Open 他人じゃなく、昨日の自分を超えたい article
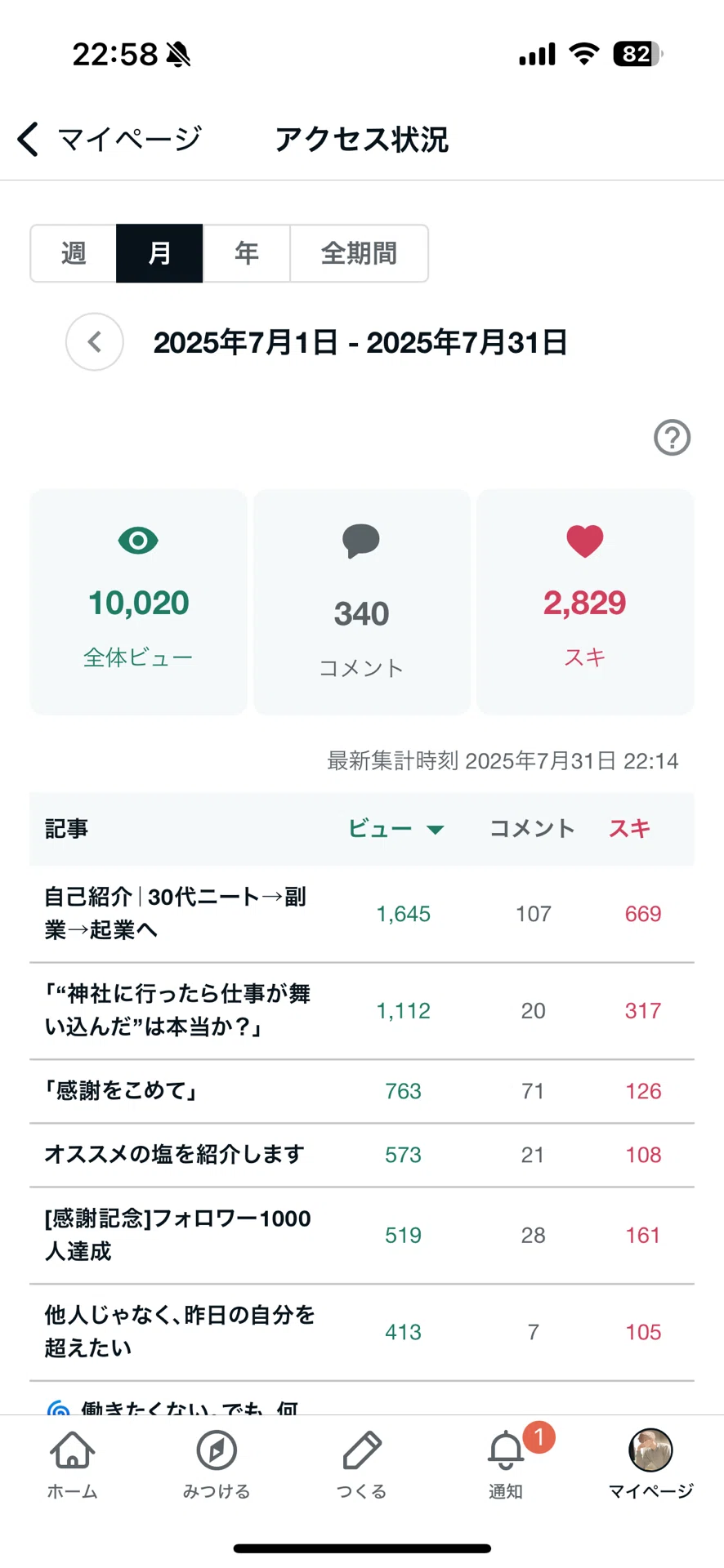 (x=362, y=1332)
